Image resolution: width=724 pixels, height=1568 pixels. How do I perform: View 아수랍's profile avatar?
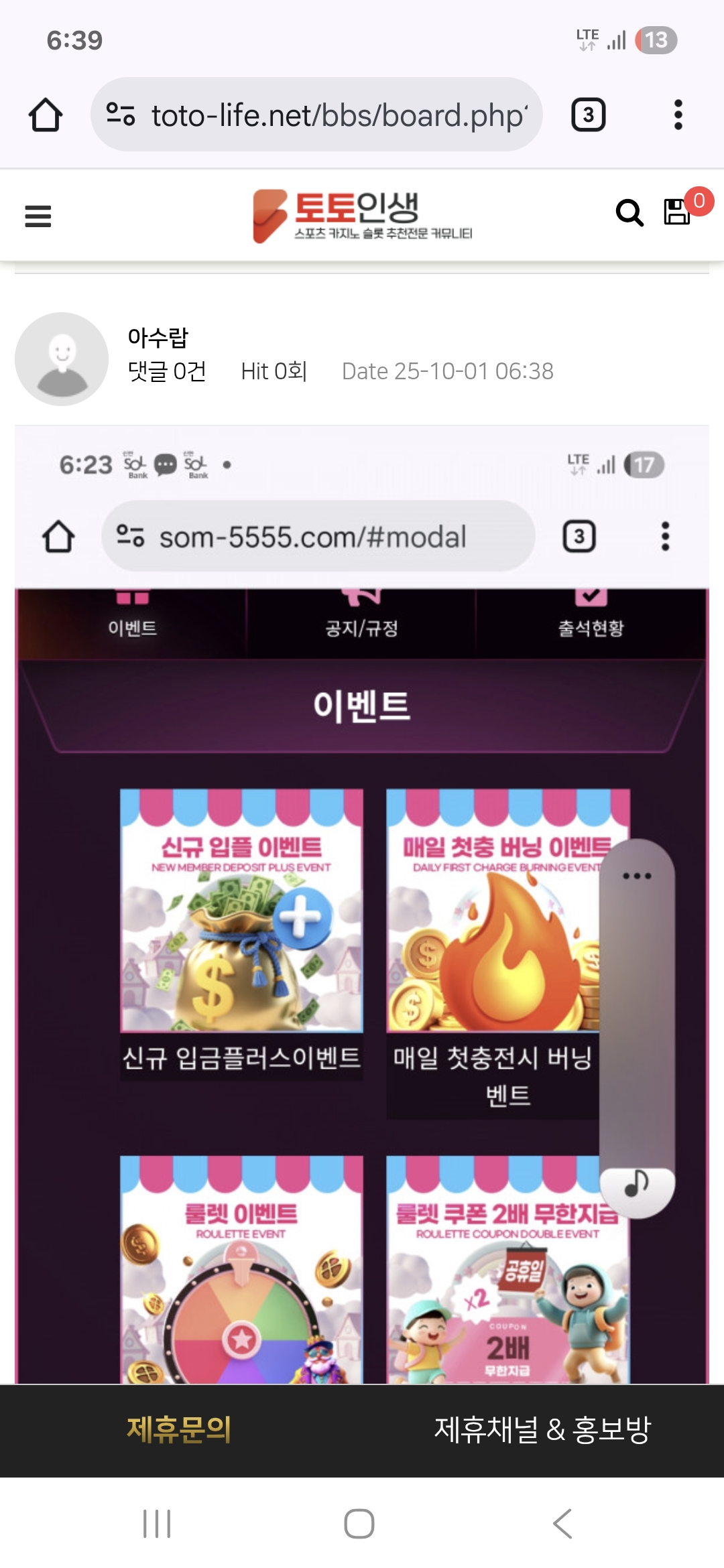pyautogui.click(x=62, y=359)
